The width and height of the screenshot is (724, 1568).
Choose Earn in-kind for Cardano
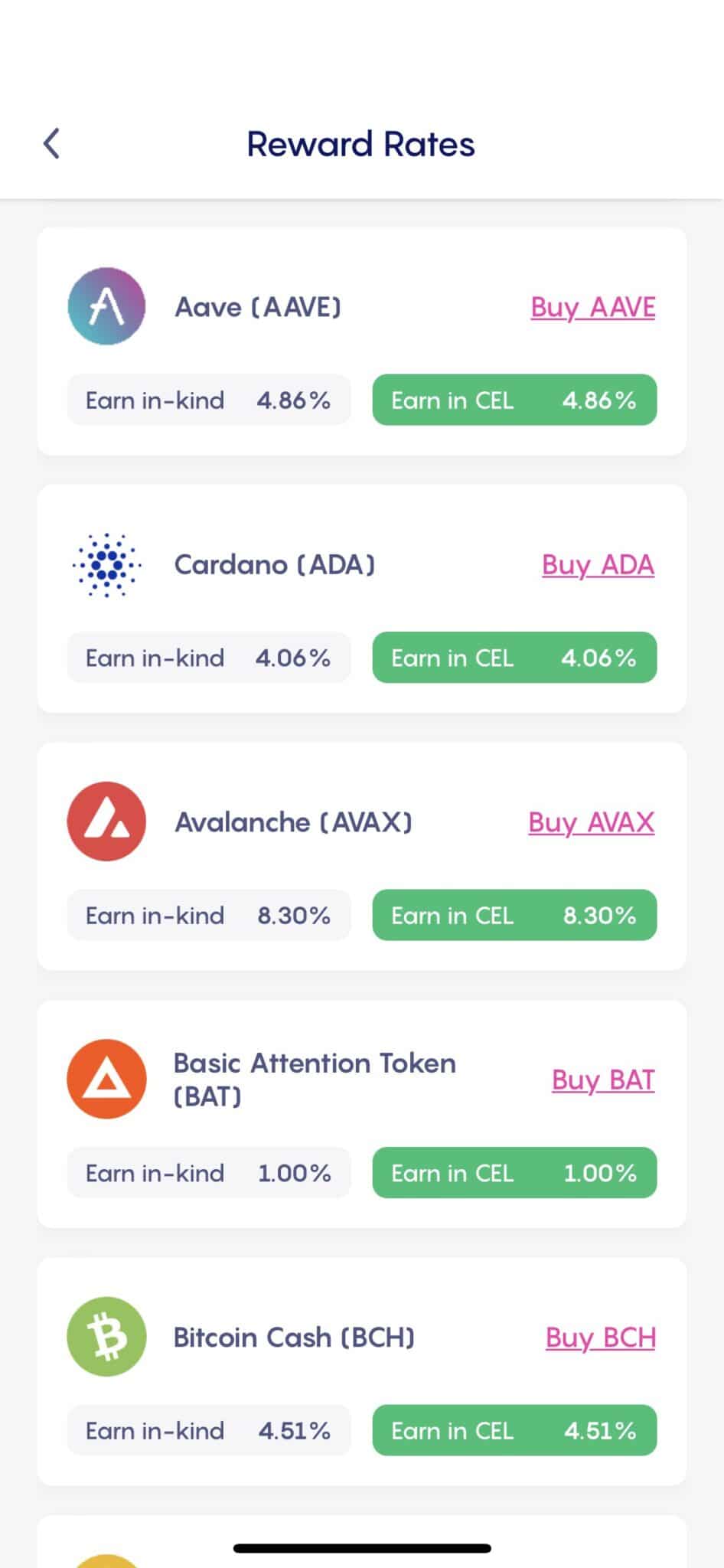coord(209,657)
